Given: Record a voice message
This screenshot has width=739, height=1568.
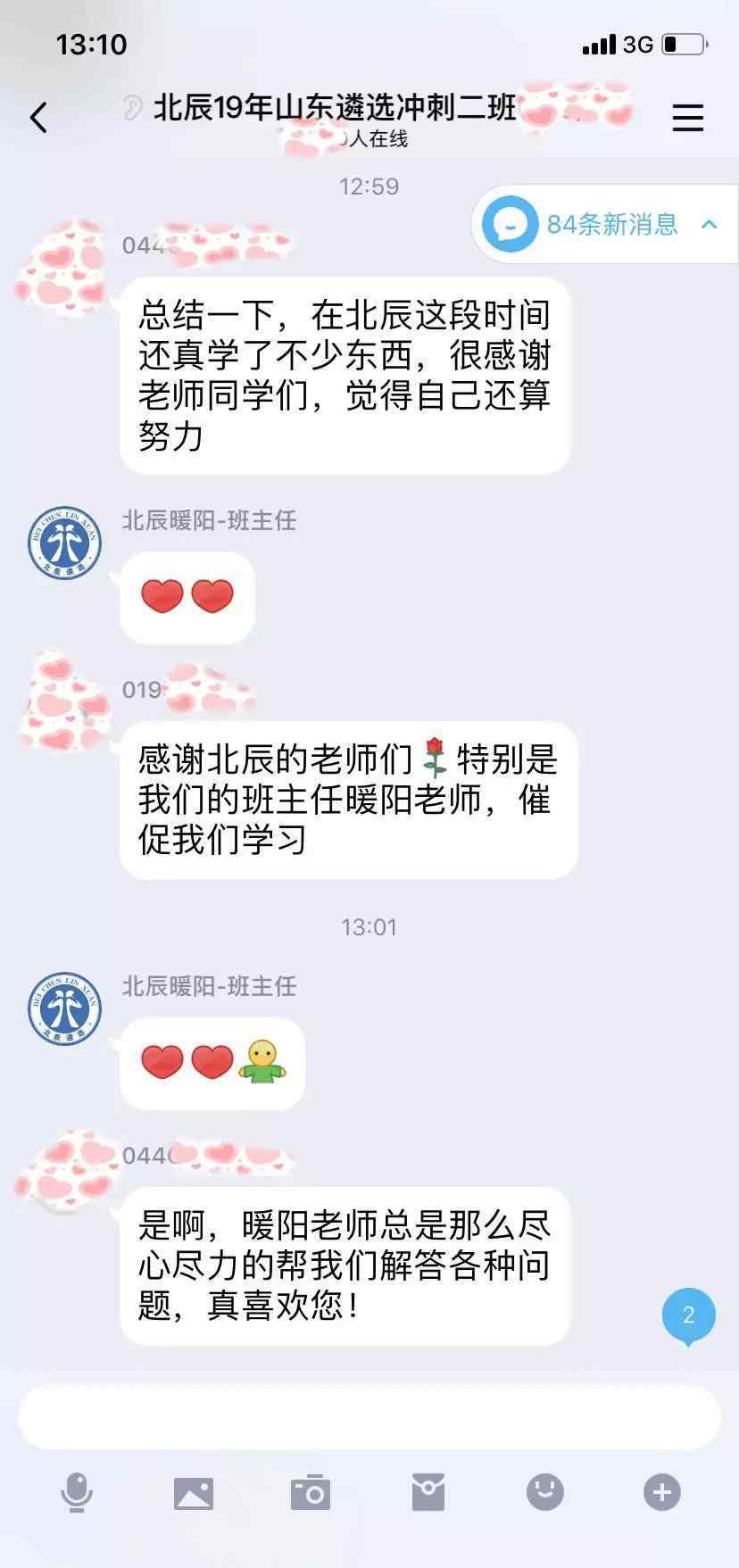Looking at the screenshot, I should point(77,1492).
